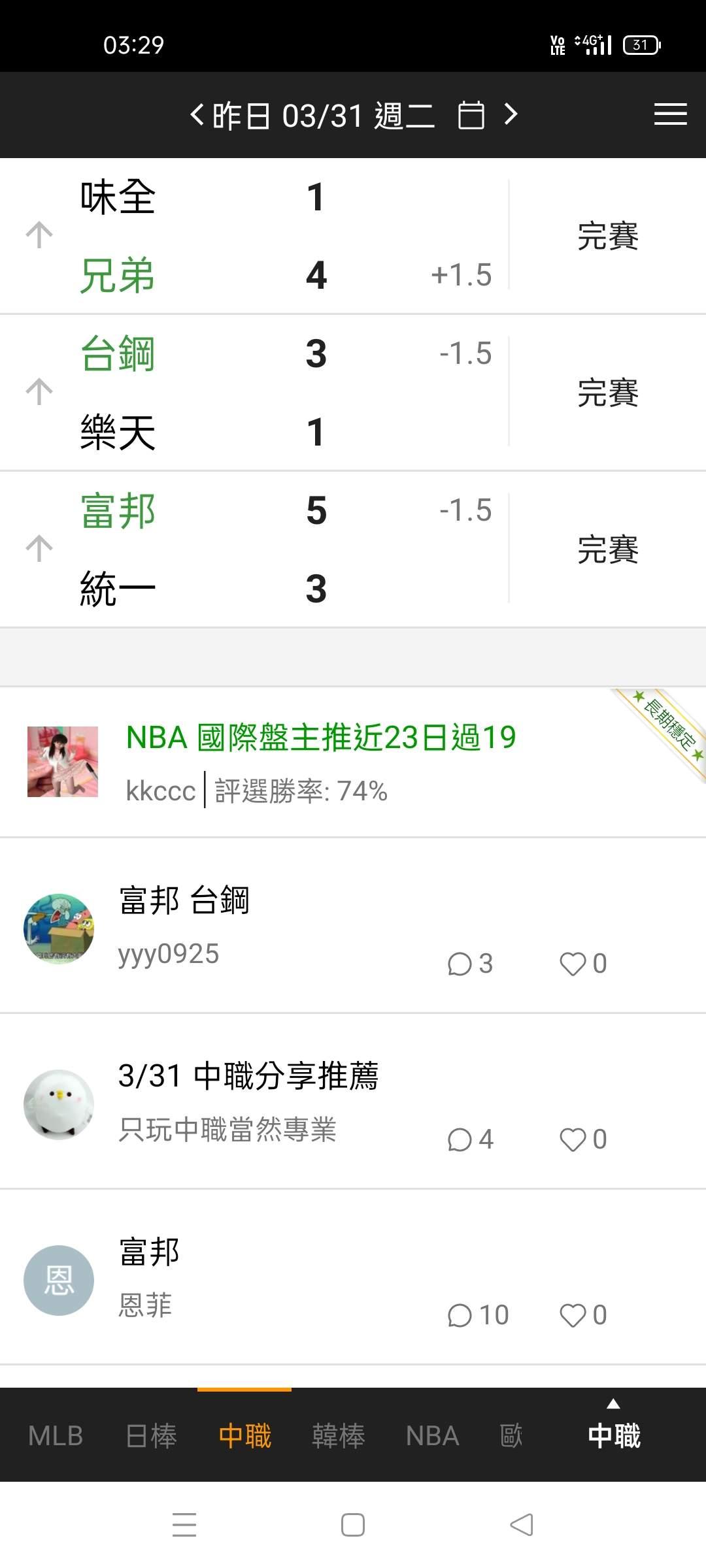706x1568 pixels.
Task: Open the 富邦 vs 統一 game
Action: [261, 549]
